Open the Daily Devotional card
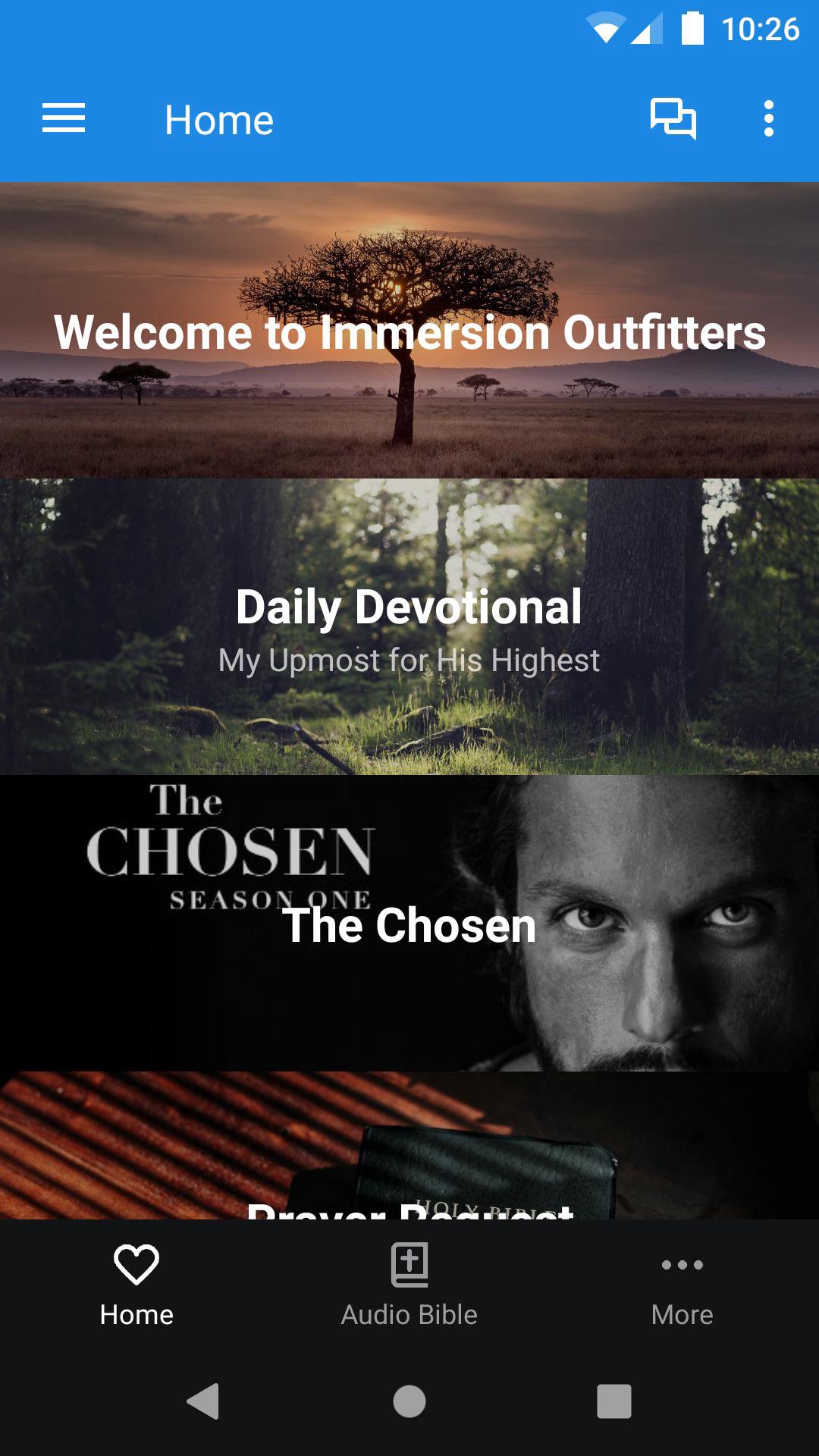This screenshot has width=819, height=1456. tap(409, 626)
